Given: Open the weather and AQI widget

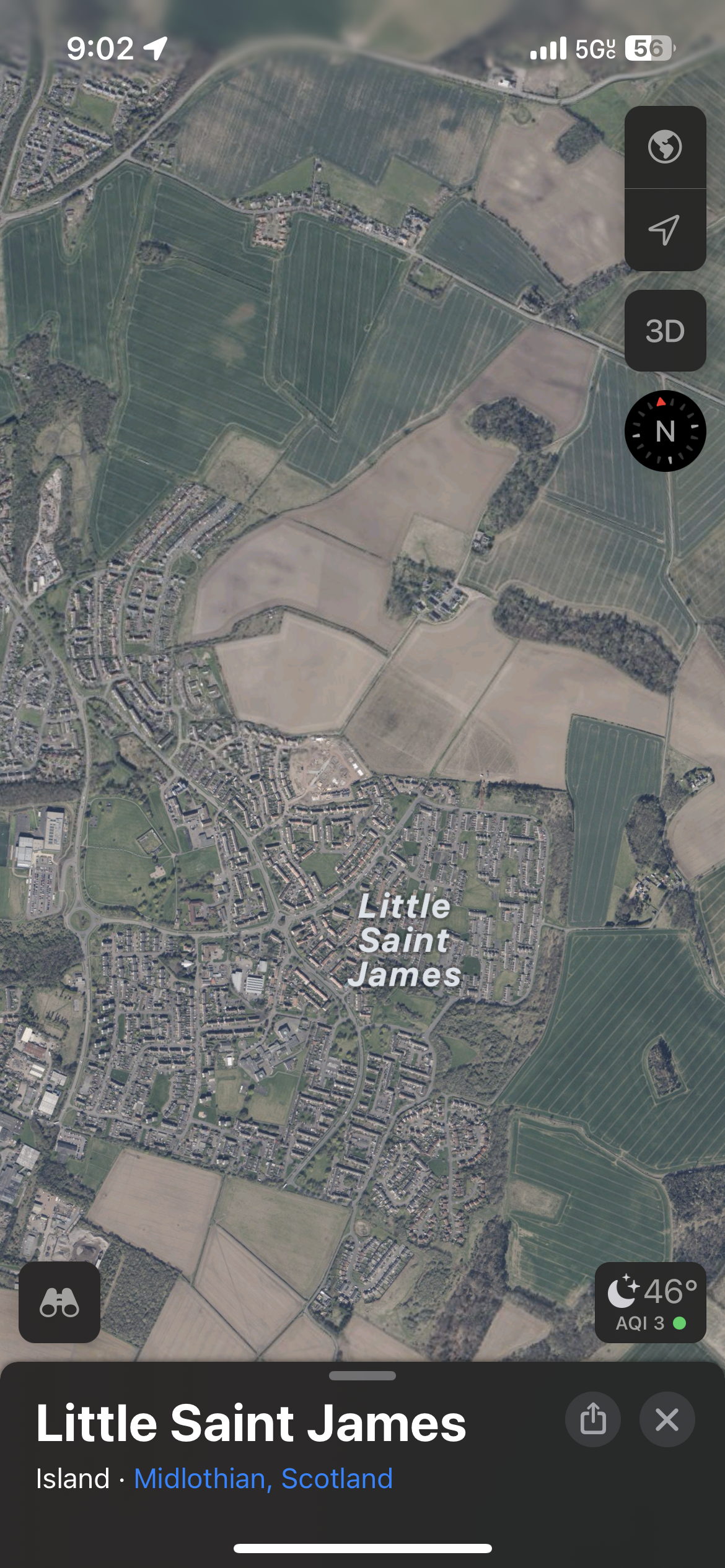Looking at the screenshot, I should click(x=651, y=1302).
